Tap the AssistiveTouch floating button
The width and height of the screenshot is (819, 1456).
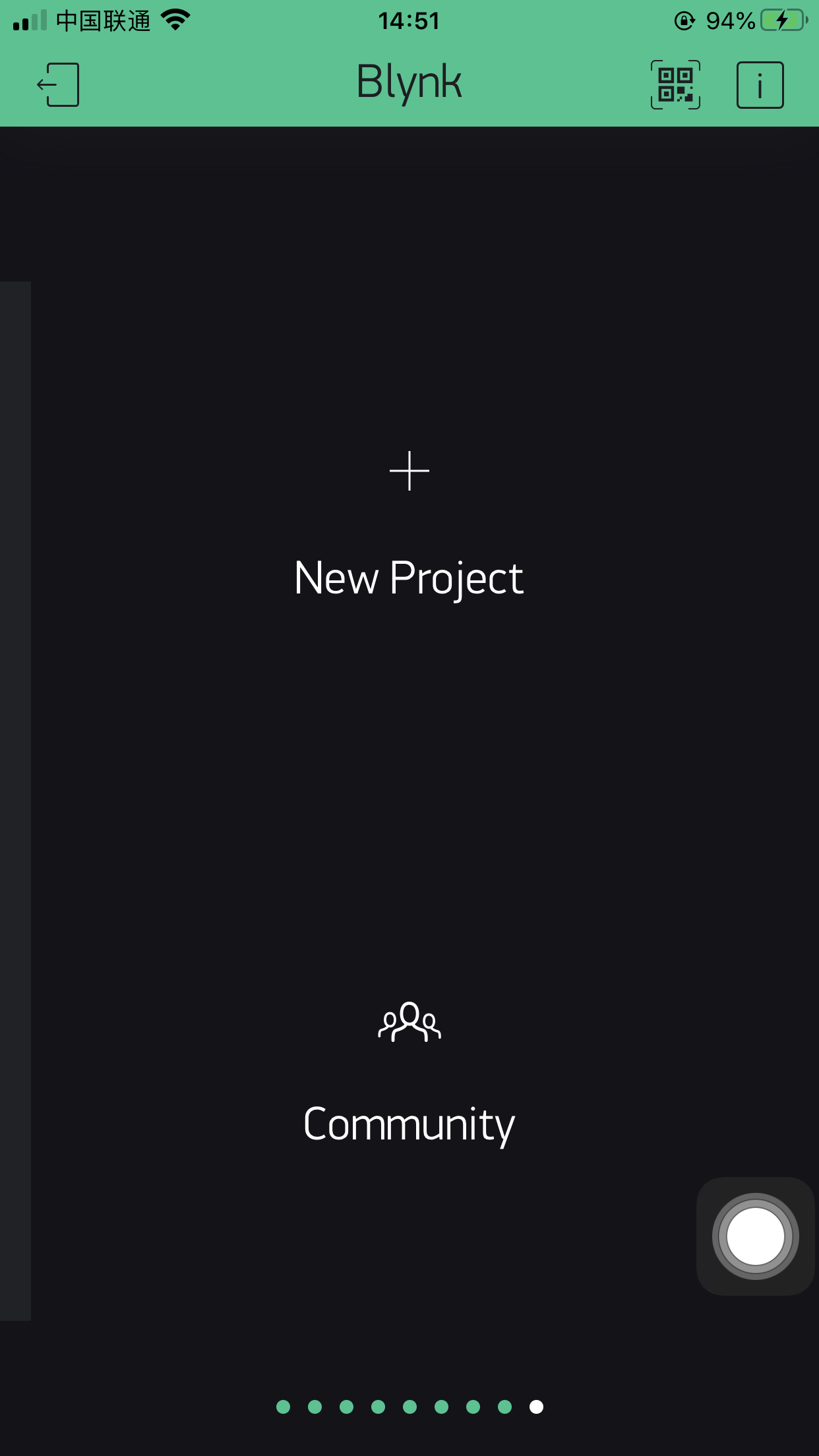point(755,1236)
